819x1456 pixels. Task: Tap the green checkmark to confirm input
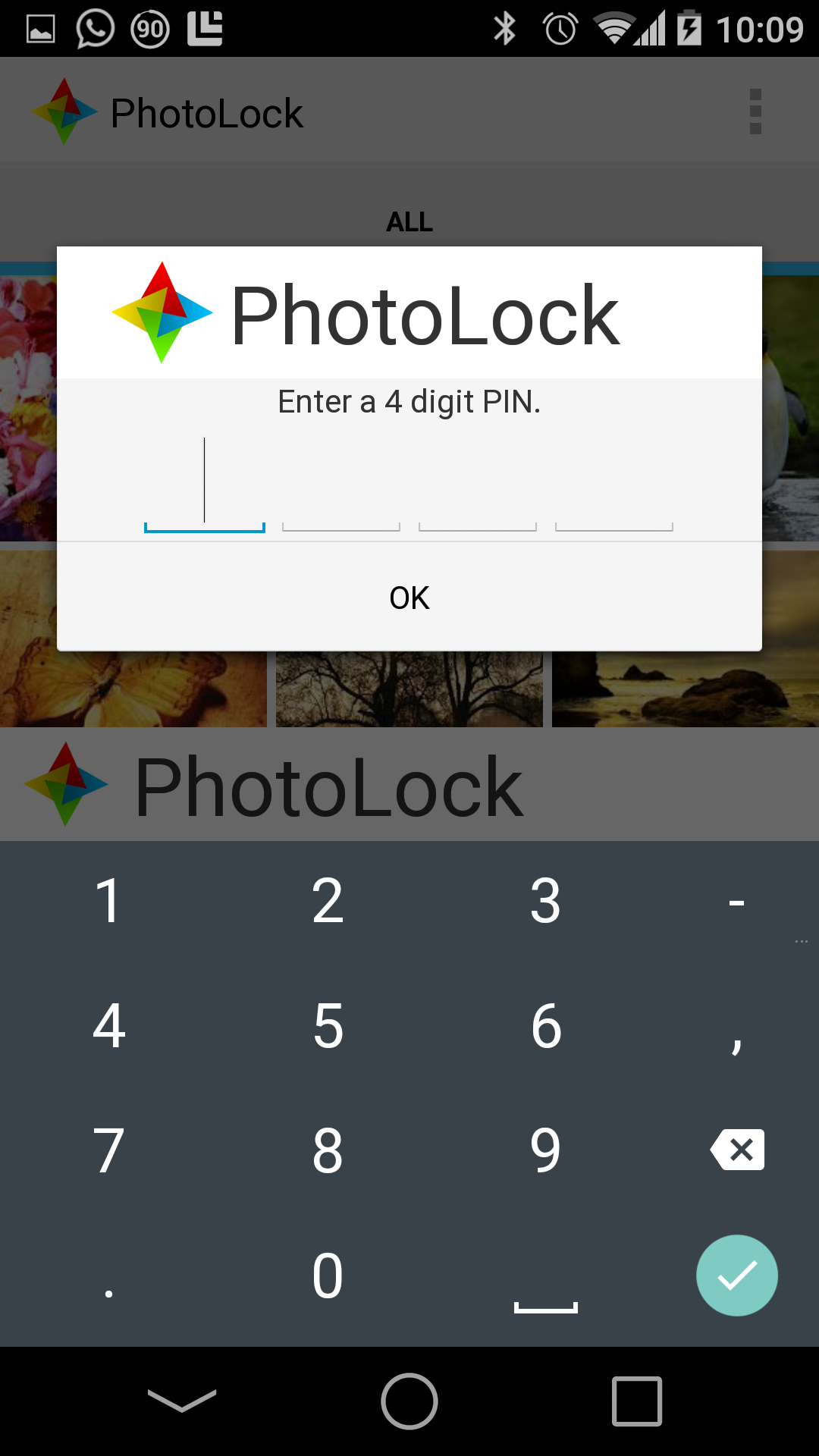(x=736, y=1276)
